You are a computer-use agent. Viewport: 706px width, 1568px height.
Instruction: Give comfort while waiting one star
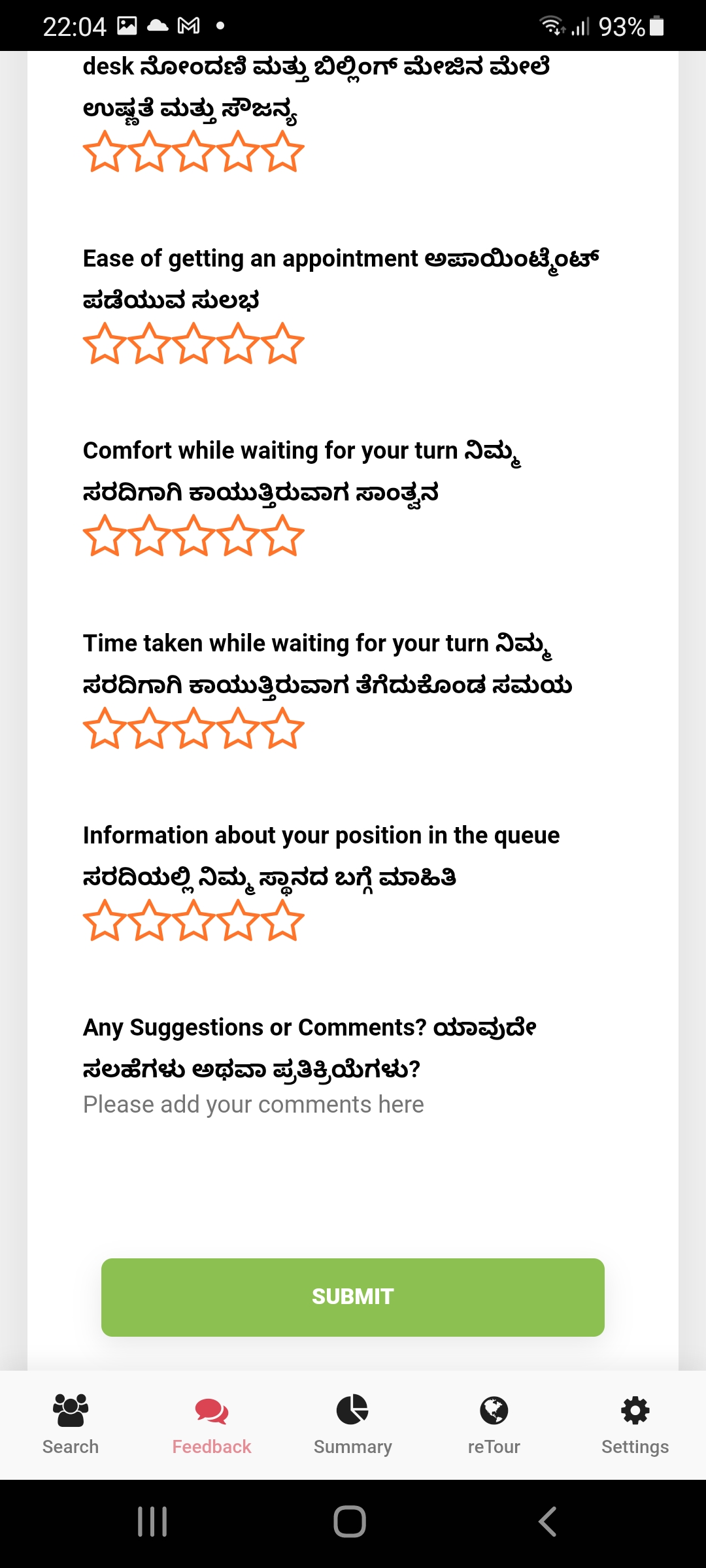pos(105,536)
